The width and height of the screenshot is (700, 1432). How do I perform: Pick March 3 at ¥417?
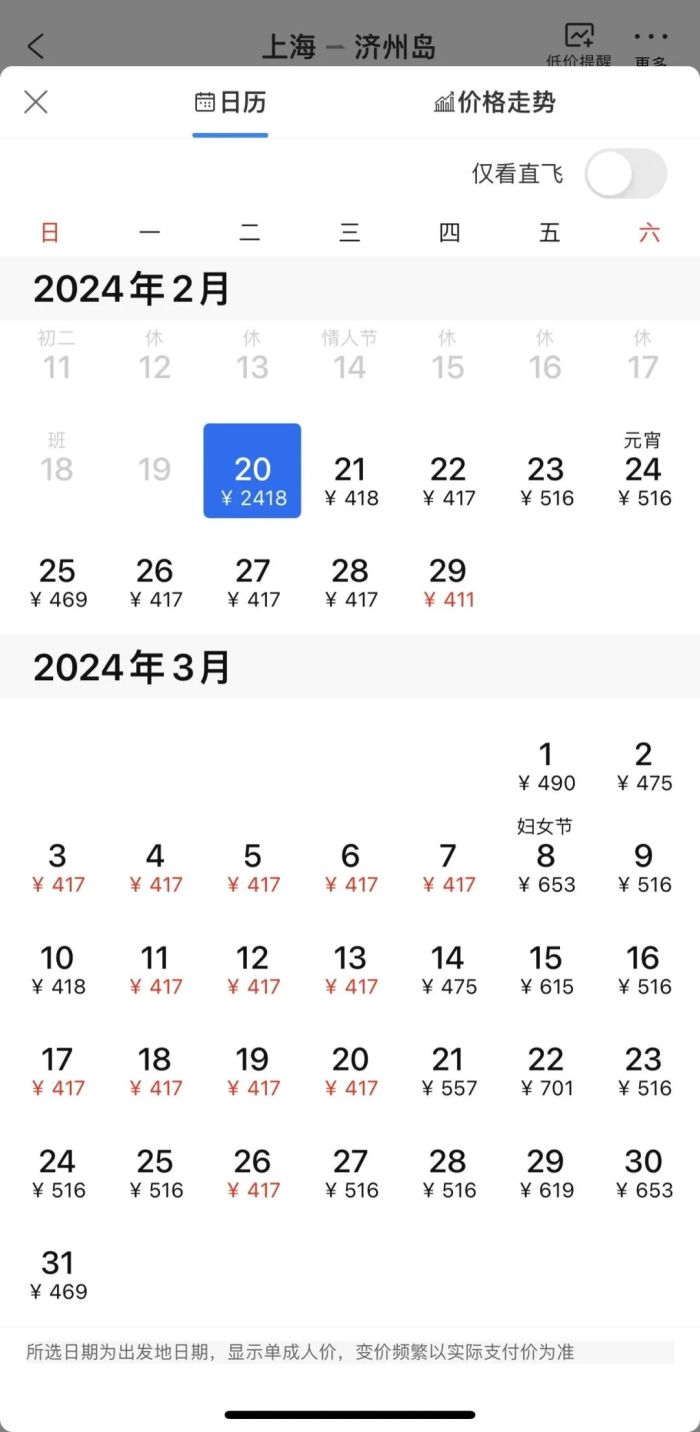tap(57, 868)
